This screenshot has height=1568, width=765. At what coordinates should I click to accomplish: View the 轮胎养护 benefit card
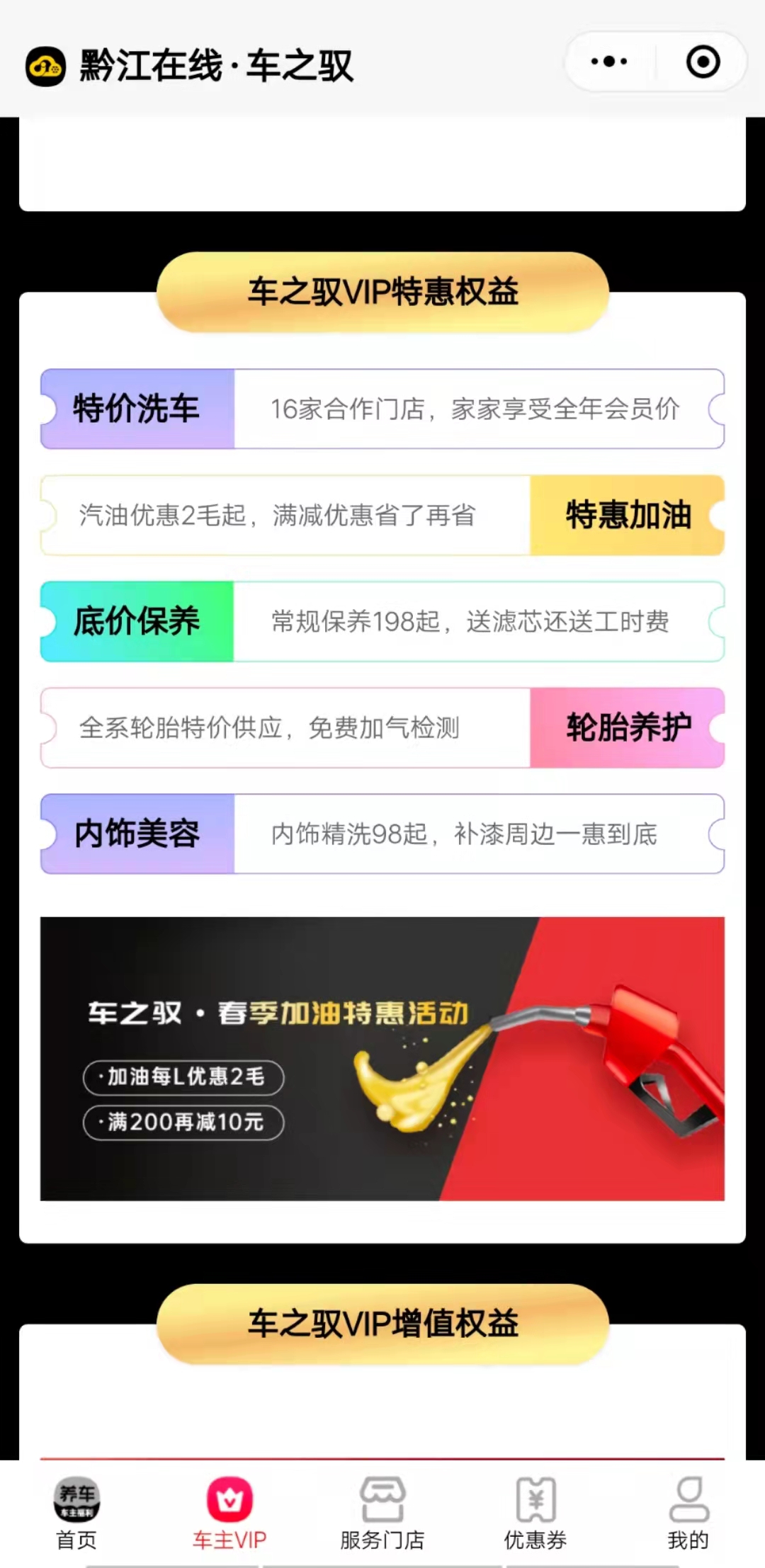click(x=382, y=727)
